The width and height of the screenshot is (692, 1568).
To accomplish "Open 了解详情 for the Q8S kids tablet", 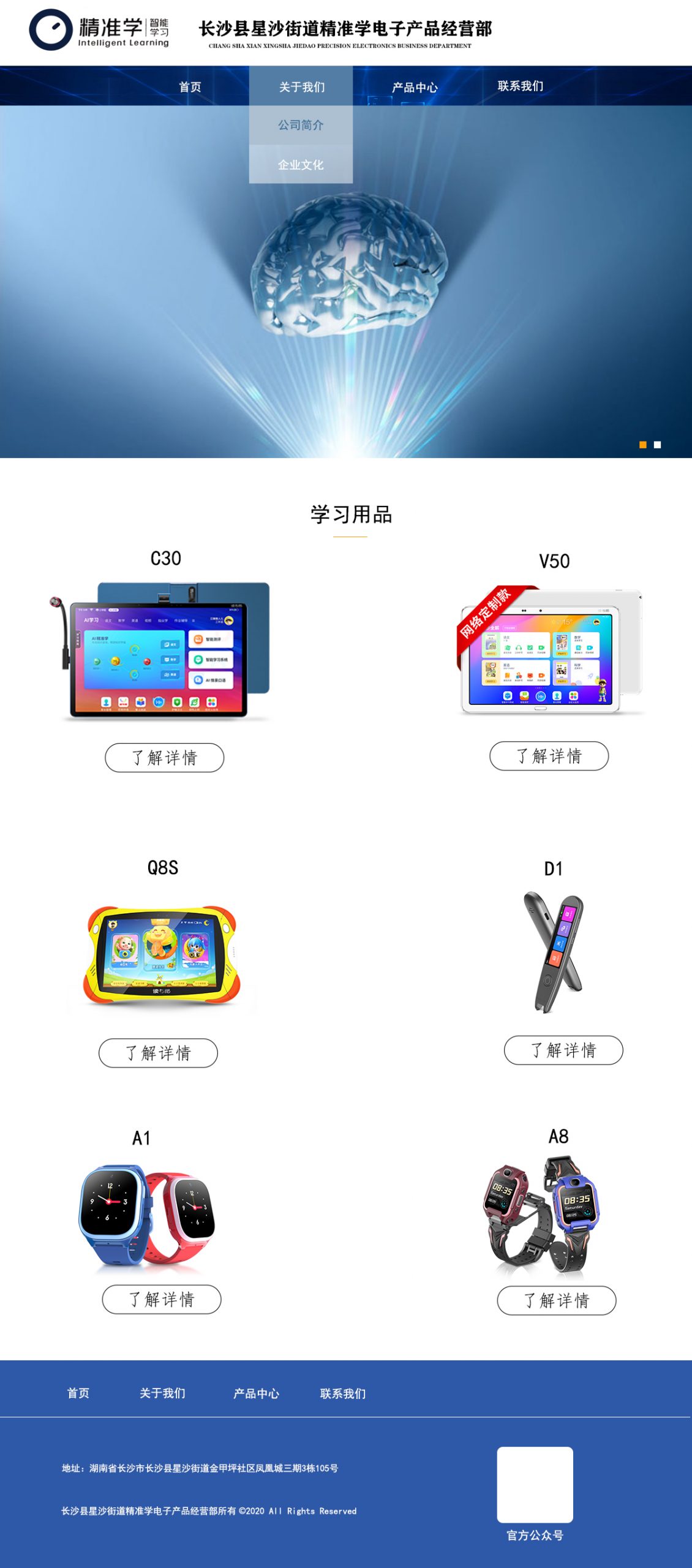I will tap(158, 1053).
